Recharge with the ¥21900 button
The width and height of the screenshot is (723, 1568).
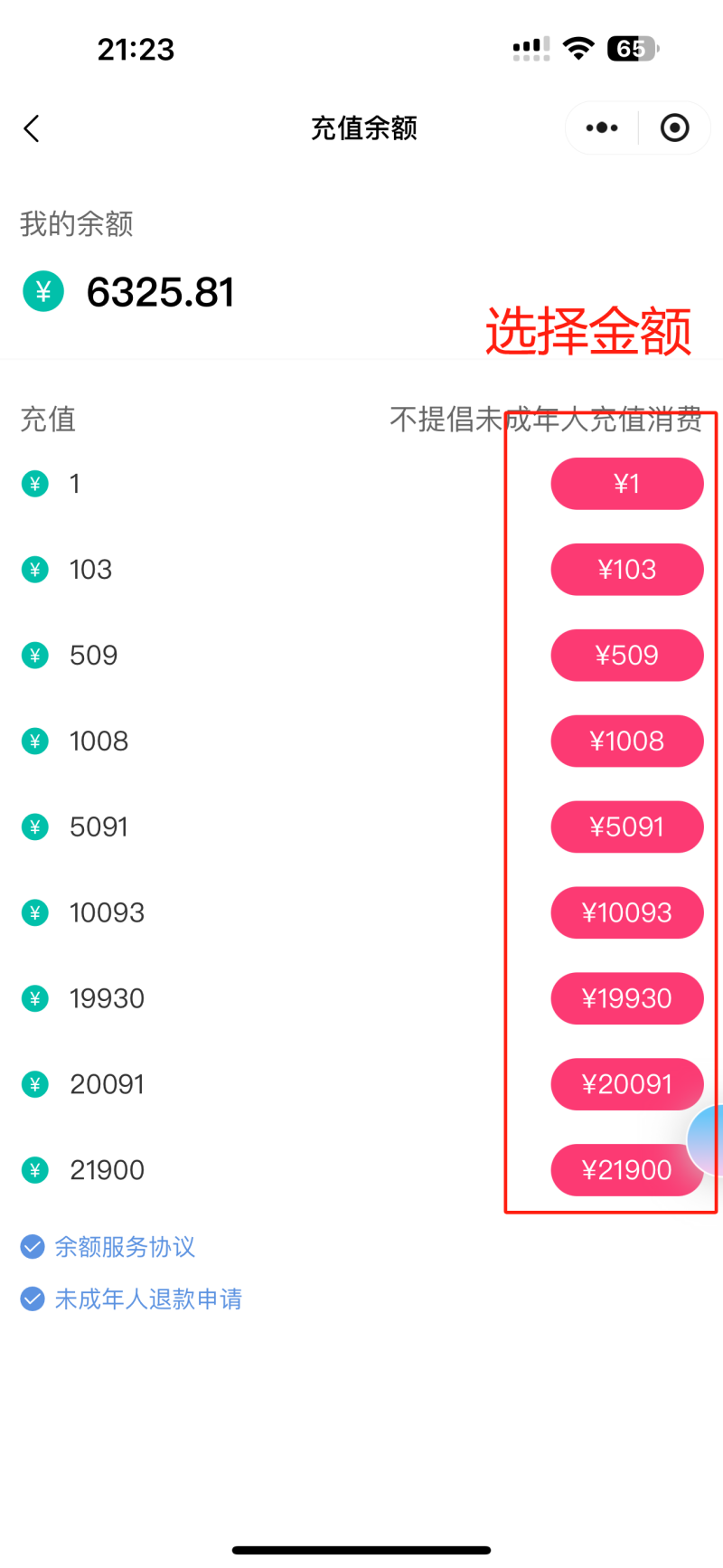[x=627, y=1170]
